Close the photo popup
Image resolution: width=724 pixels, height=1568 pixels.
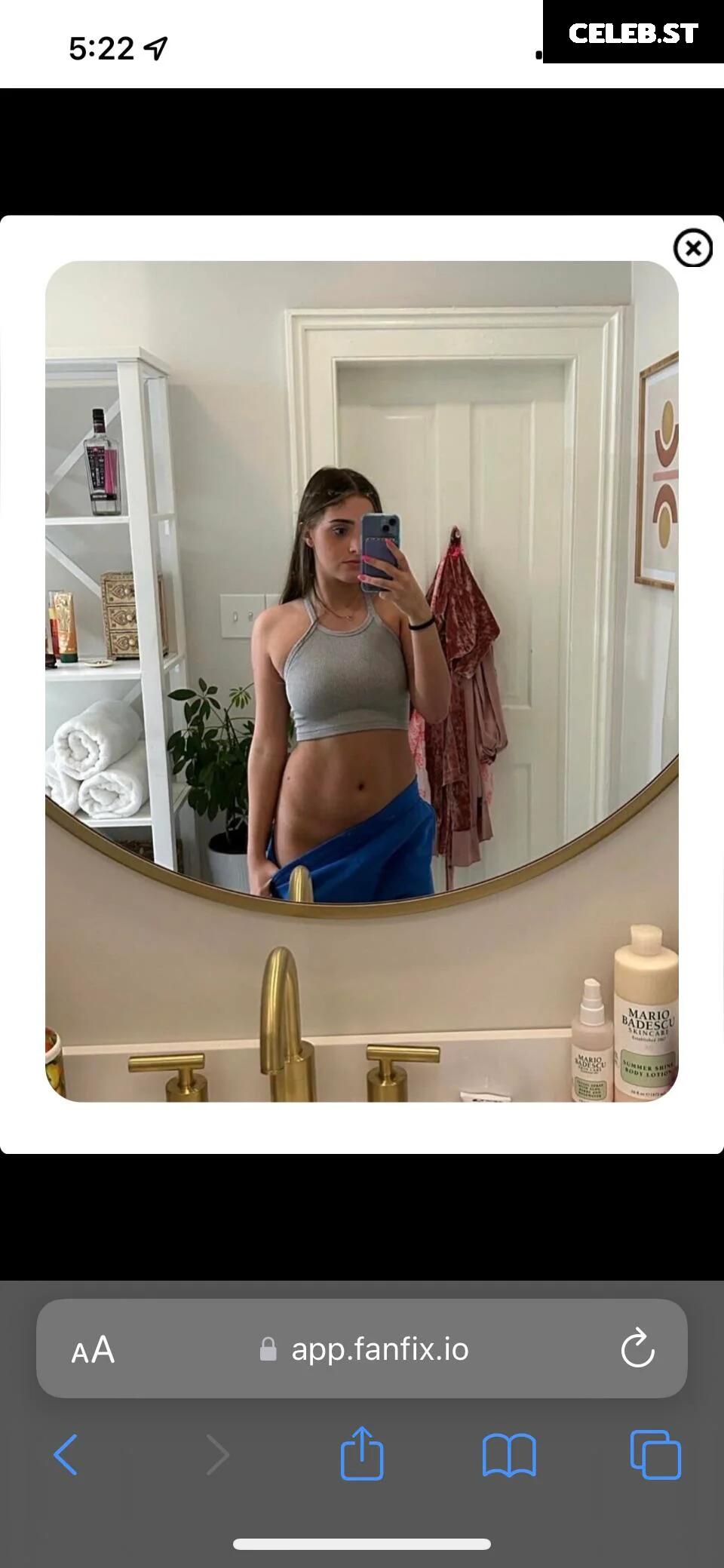[692, 248]
